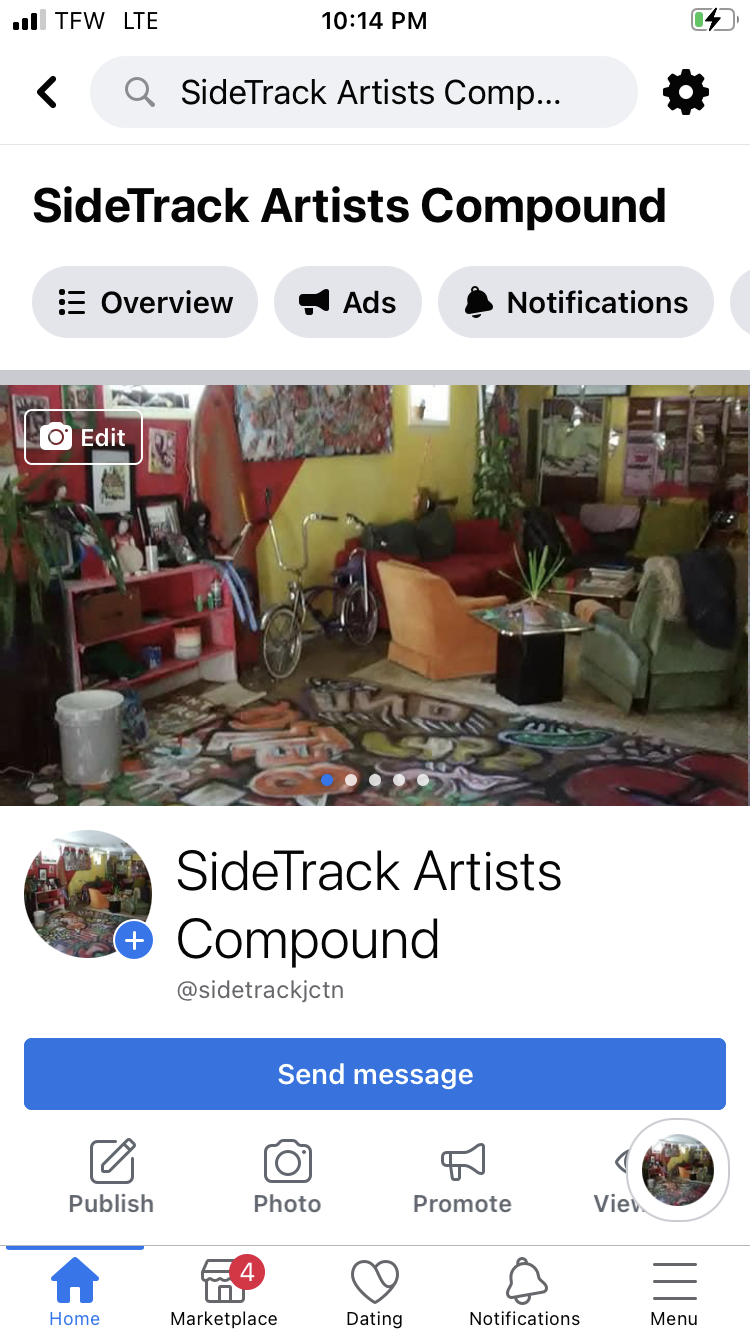Publish a new post

click(x=111, y=1178)
